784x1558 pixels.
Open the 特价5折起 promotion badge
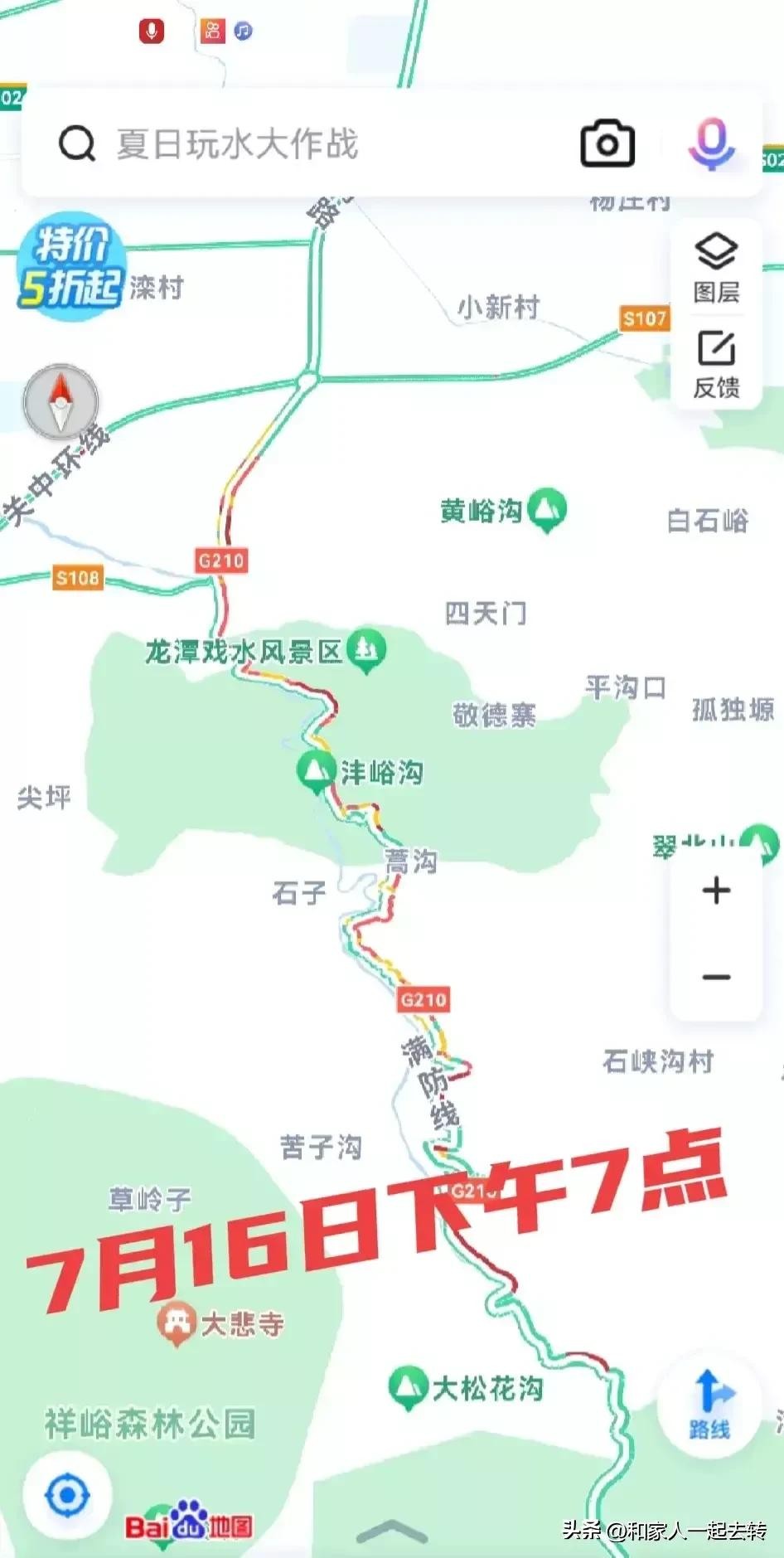coord(70,265)
